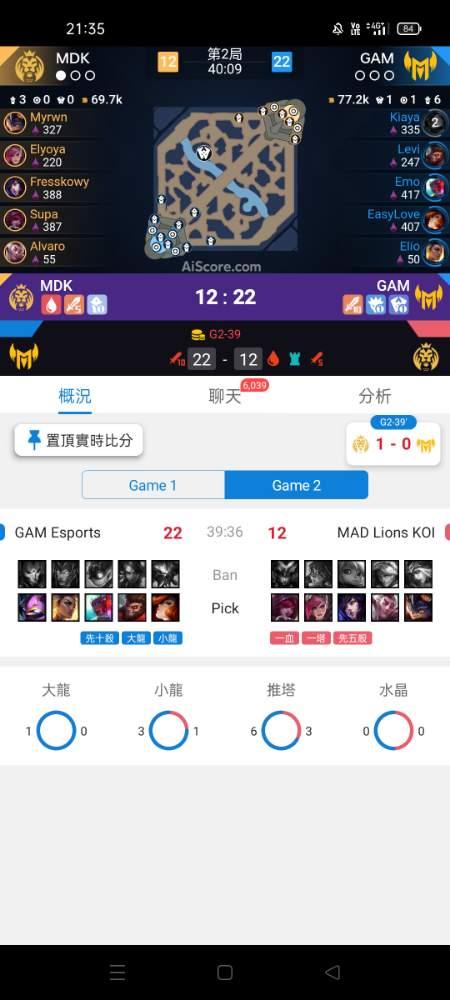The width and height of the screenshot is (450, 1000).
Task: Open the MAD Lions KOI team name
Action: [386, 533]
